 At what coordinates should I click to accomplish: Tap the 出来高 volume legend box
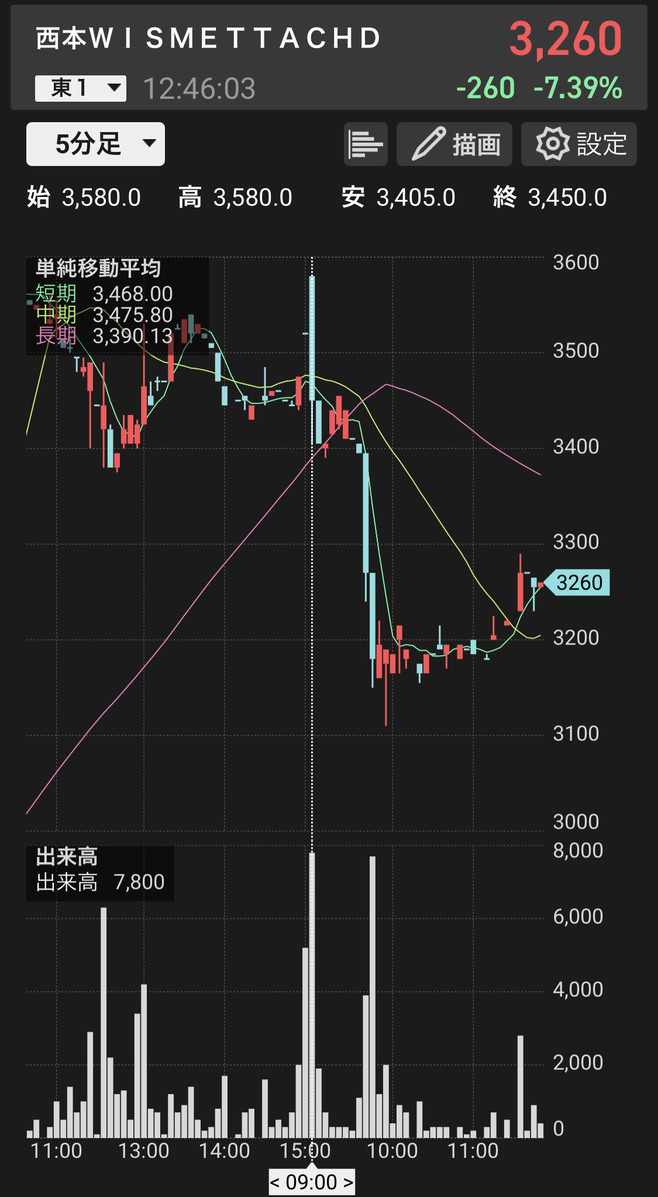point(100,871)
